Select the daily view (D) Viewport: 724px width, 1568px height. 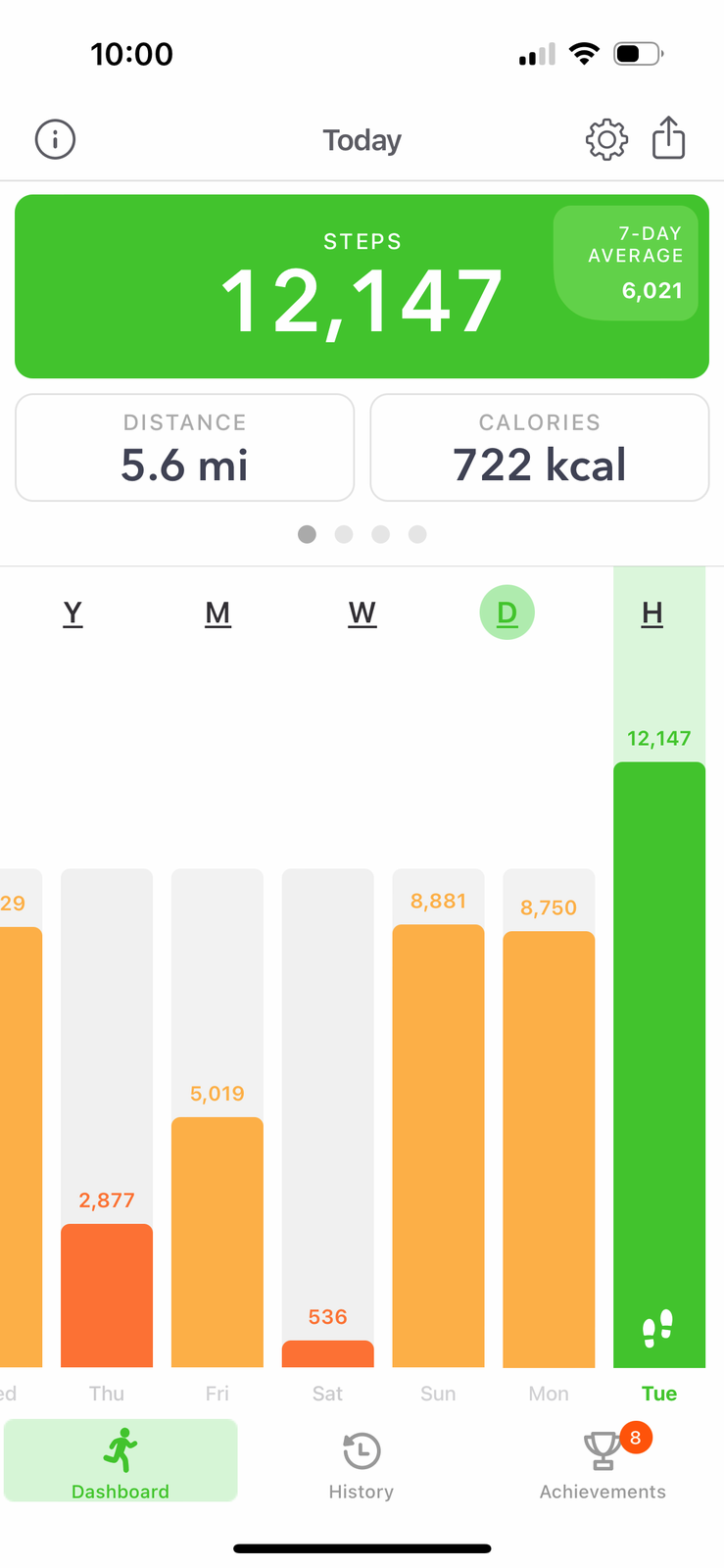coord(507,613)
